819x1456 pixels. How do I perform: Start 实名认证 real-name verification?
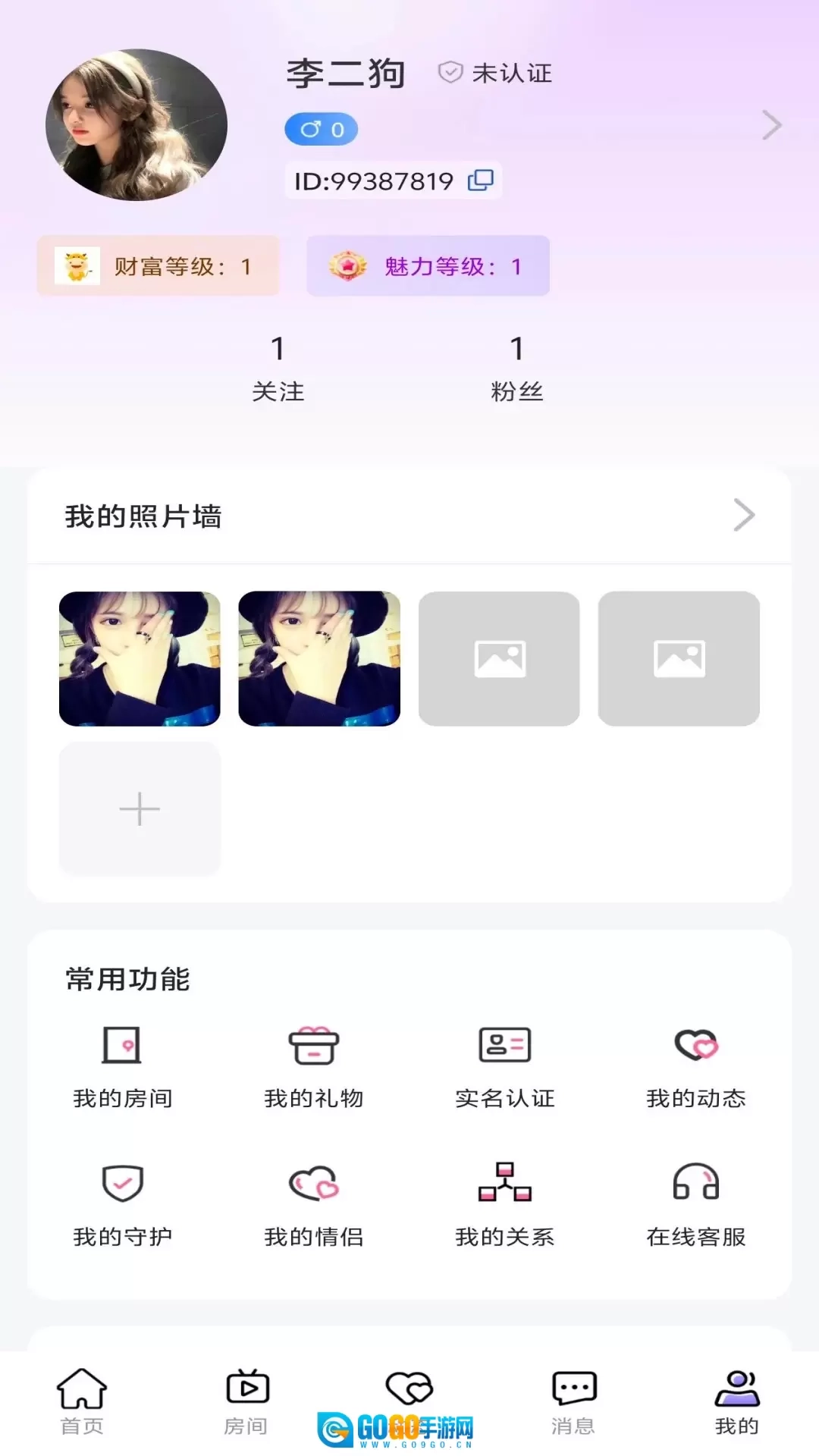tap(505, 1065)
